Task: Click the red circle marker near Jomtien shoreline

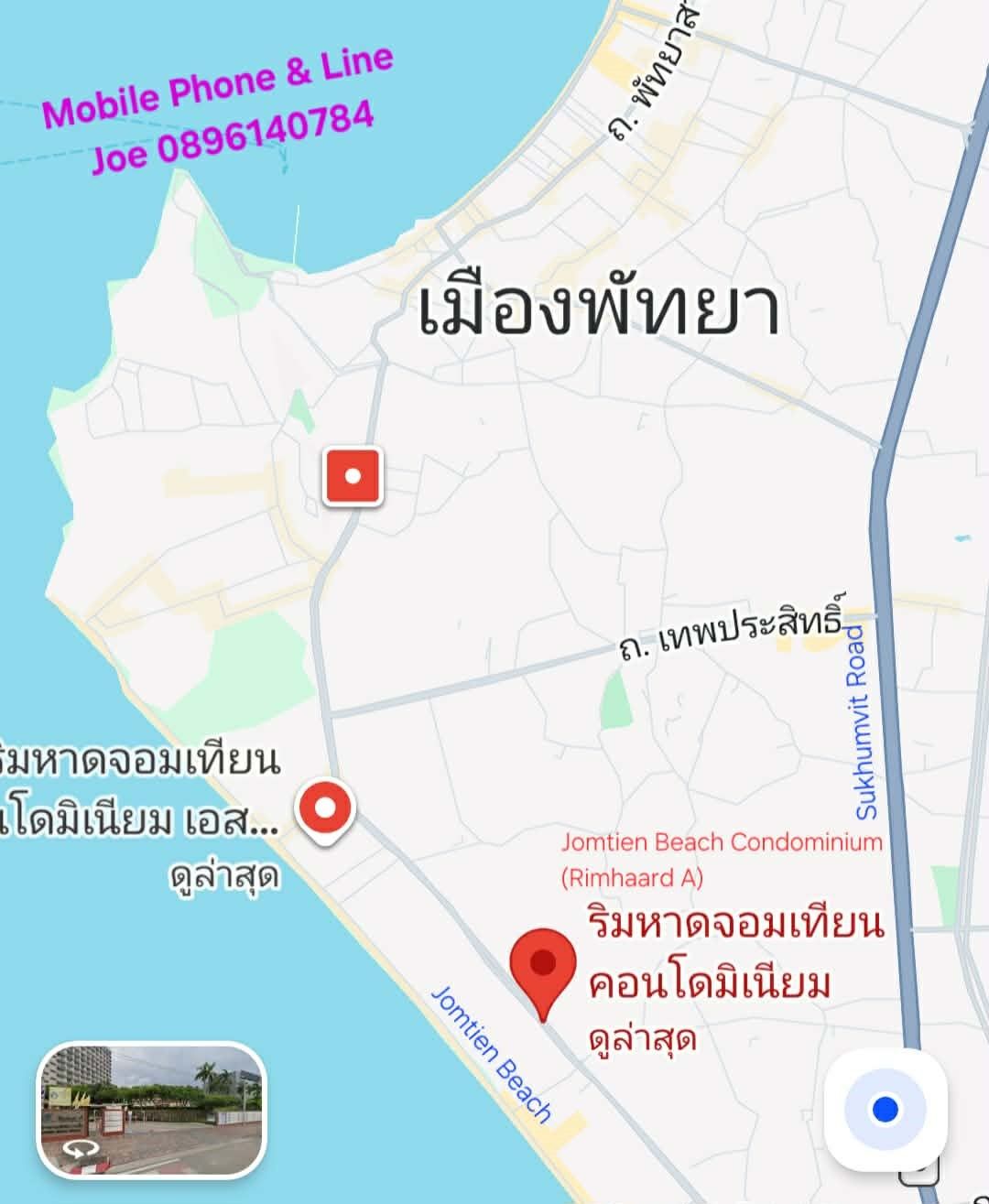Action: pyautogui.click(x=323, y=809)
